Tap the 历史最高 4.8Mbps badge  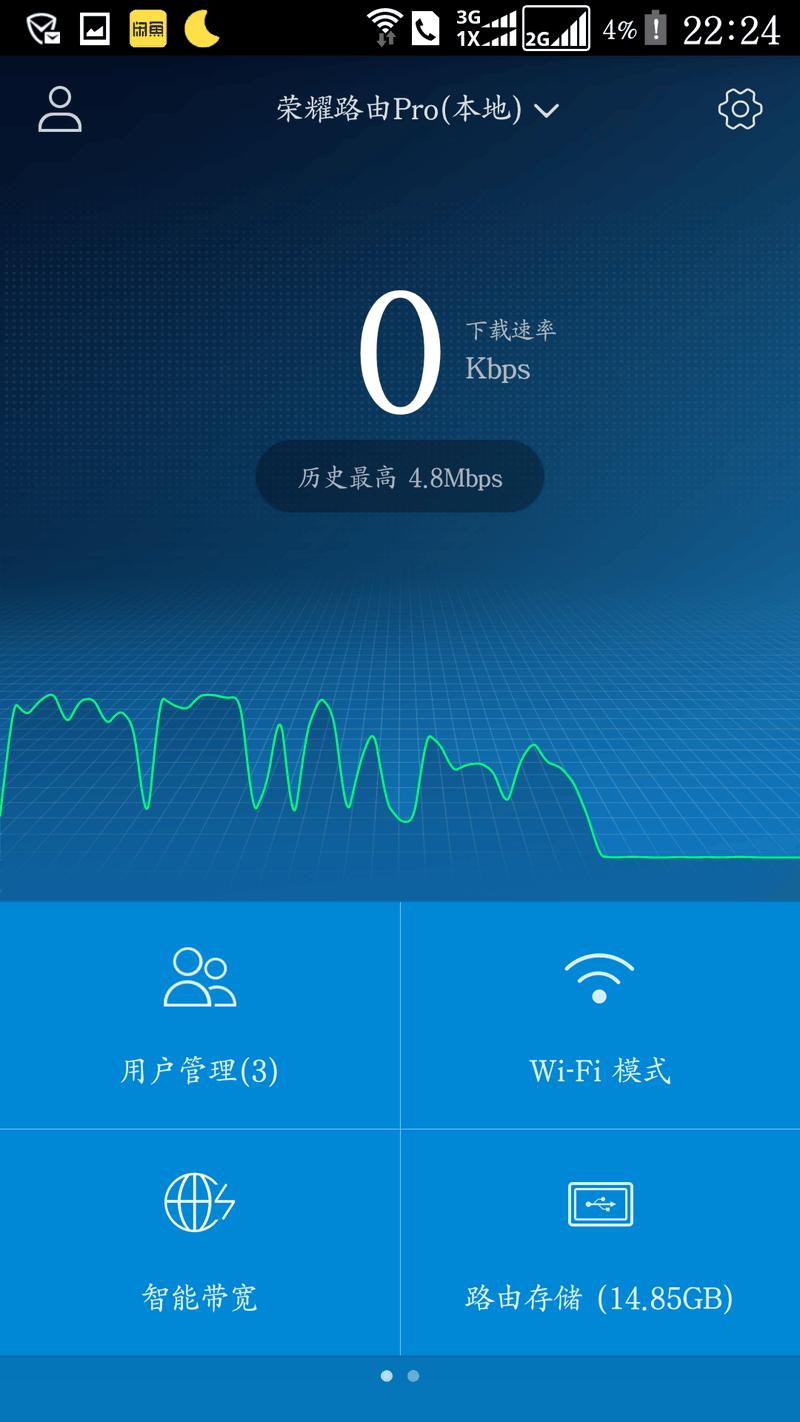[399, 477]
